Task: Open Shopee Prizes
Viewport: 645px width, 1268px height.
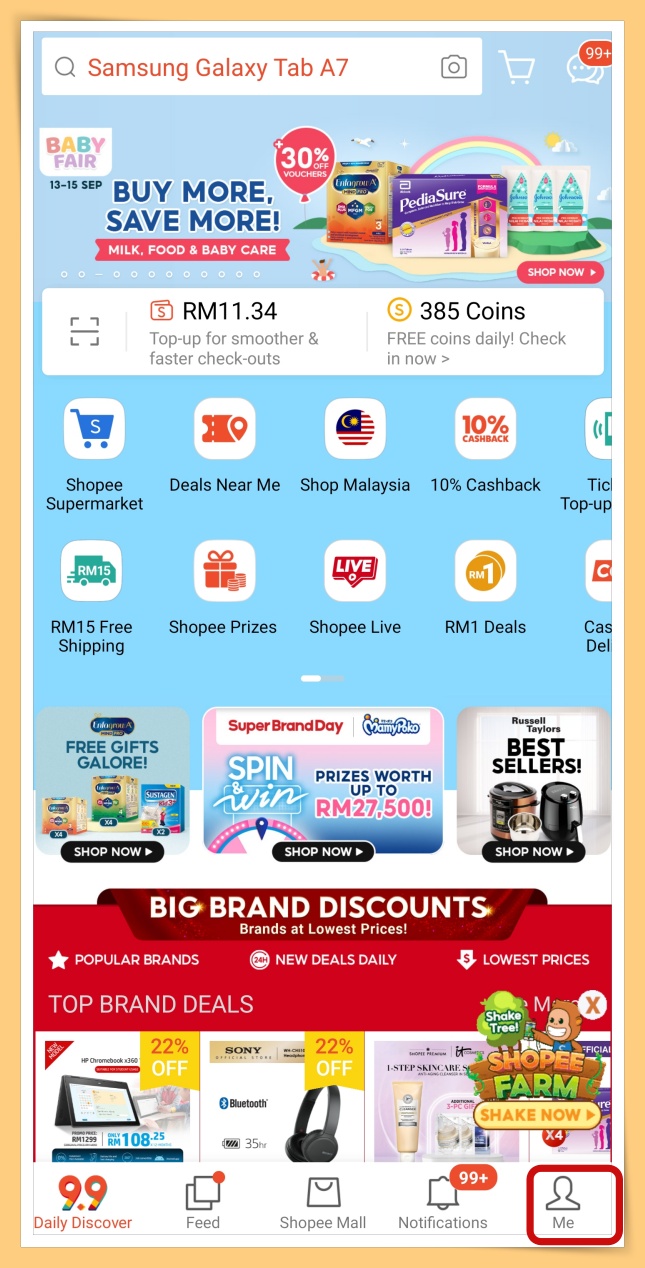Action: [224, 590]
